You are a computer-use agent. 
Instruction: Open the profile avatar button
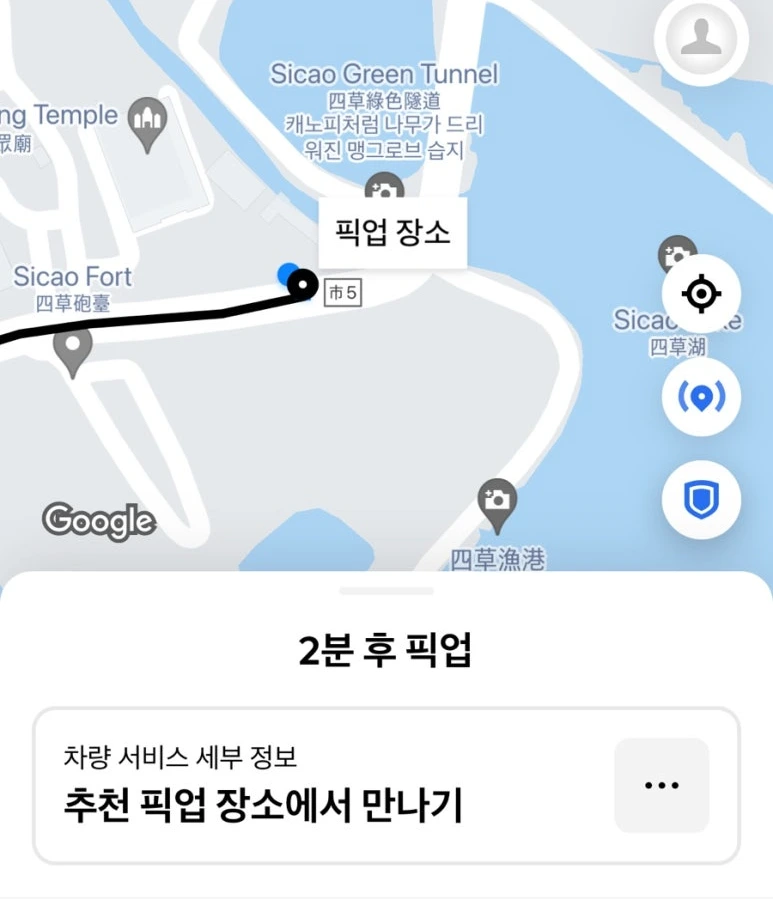point(701,39)
